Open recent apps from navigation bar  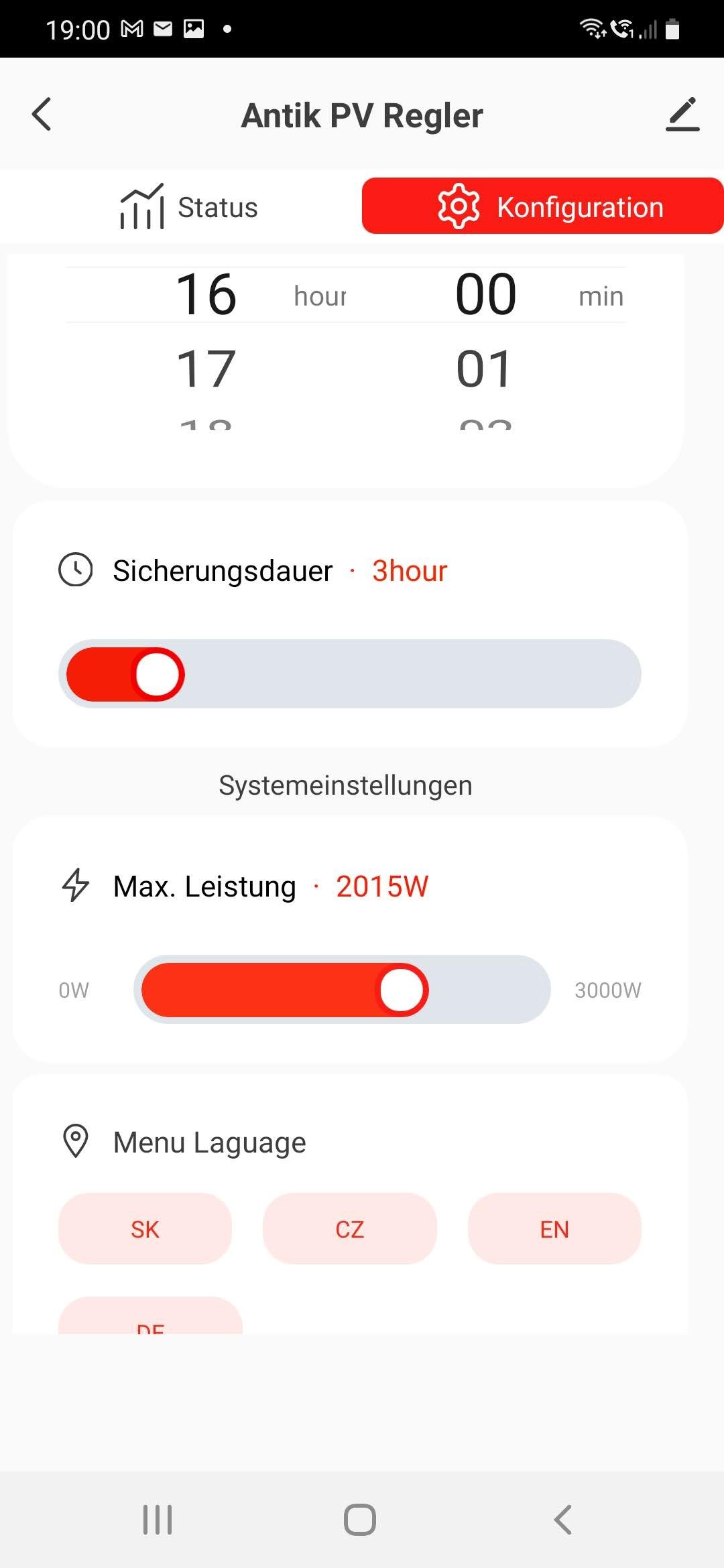tap(158, 1519)
